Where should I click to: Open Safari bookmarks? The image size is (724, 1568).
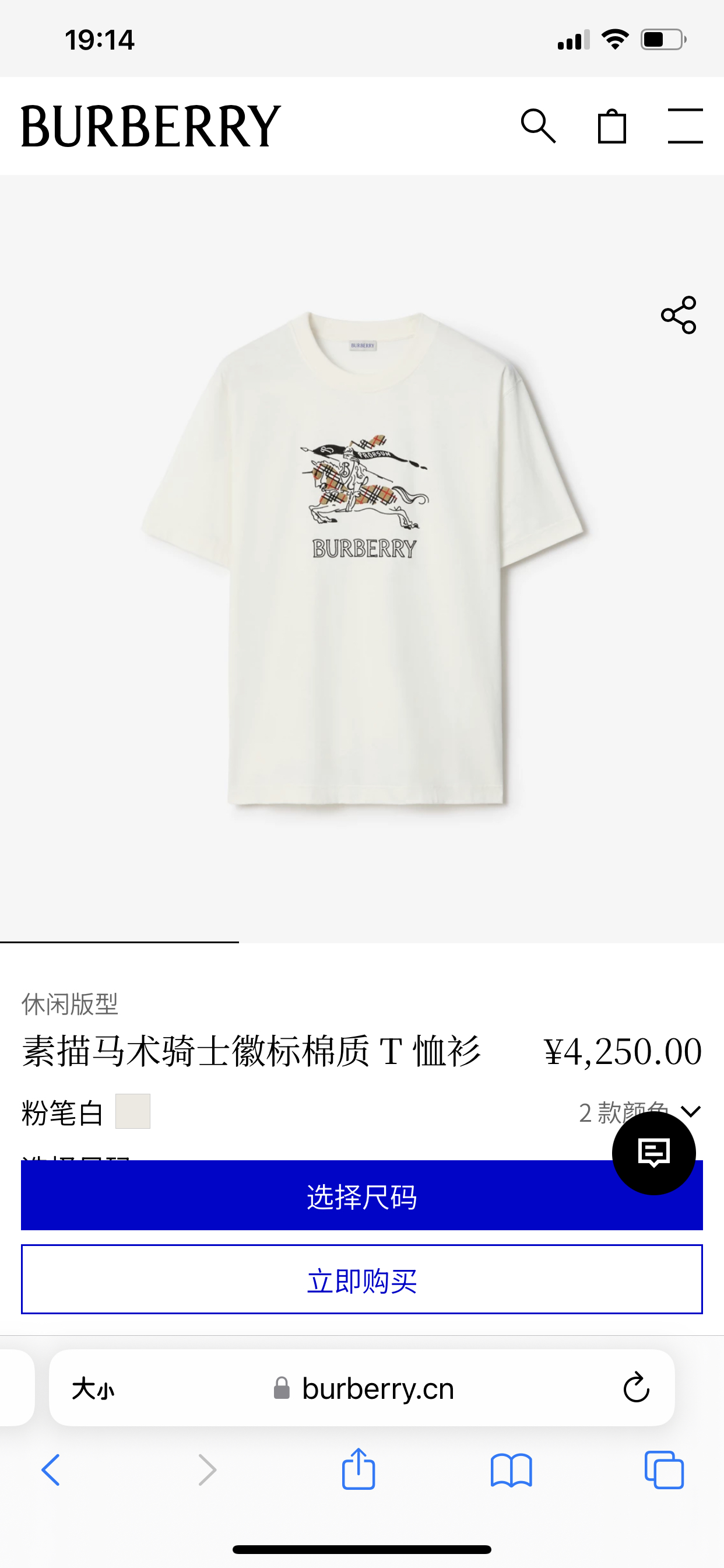[x=511, y=1471]
